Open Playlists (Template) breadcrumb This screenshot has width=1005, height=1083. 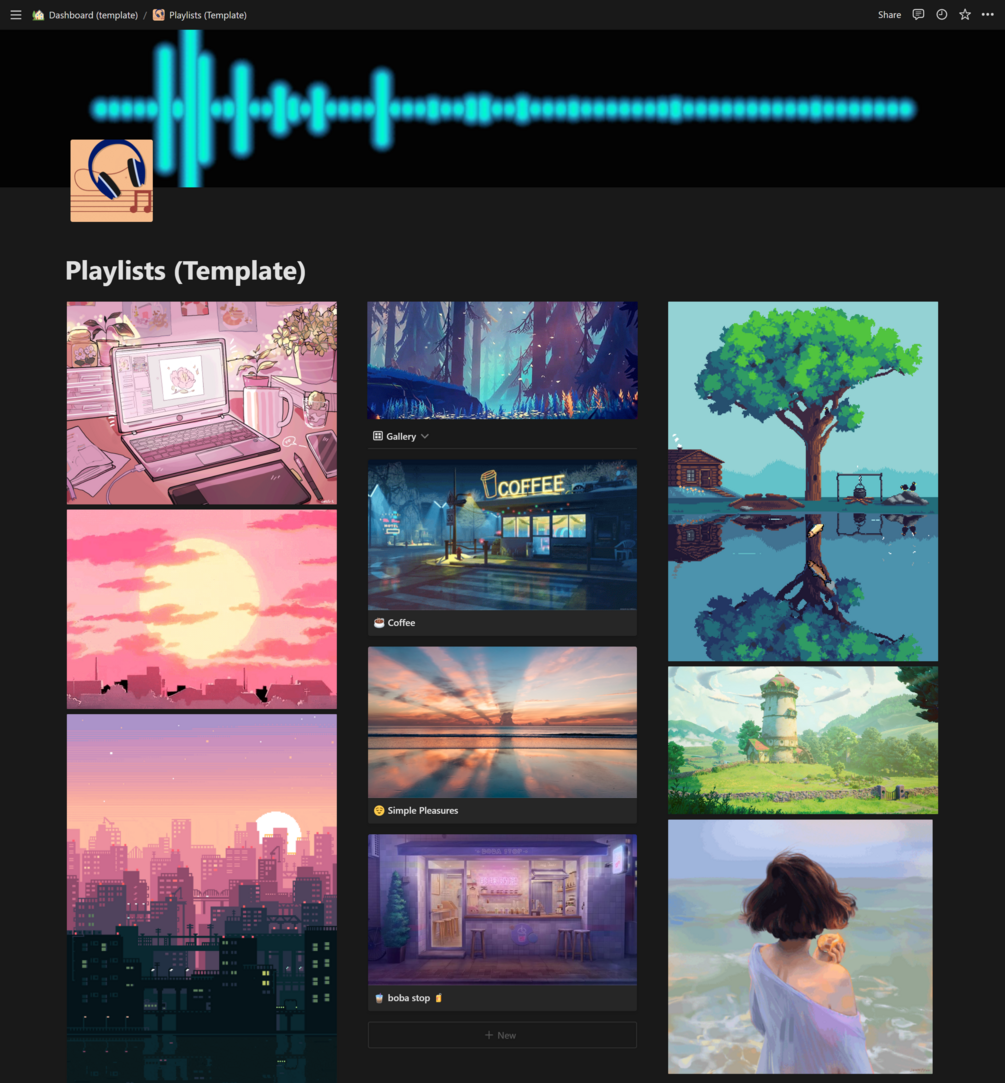coord(207,15)
